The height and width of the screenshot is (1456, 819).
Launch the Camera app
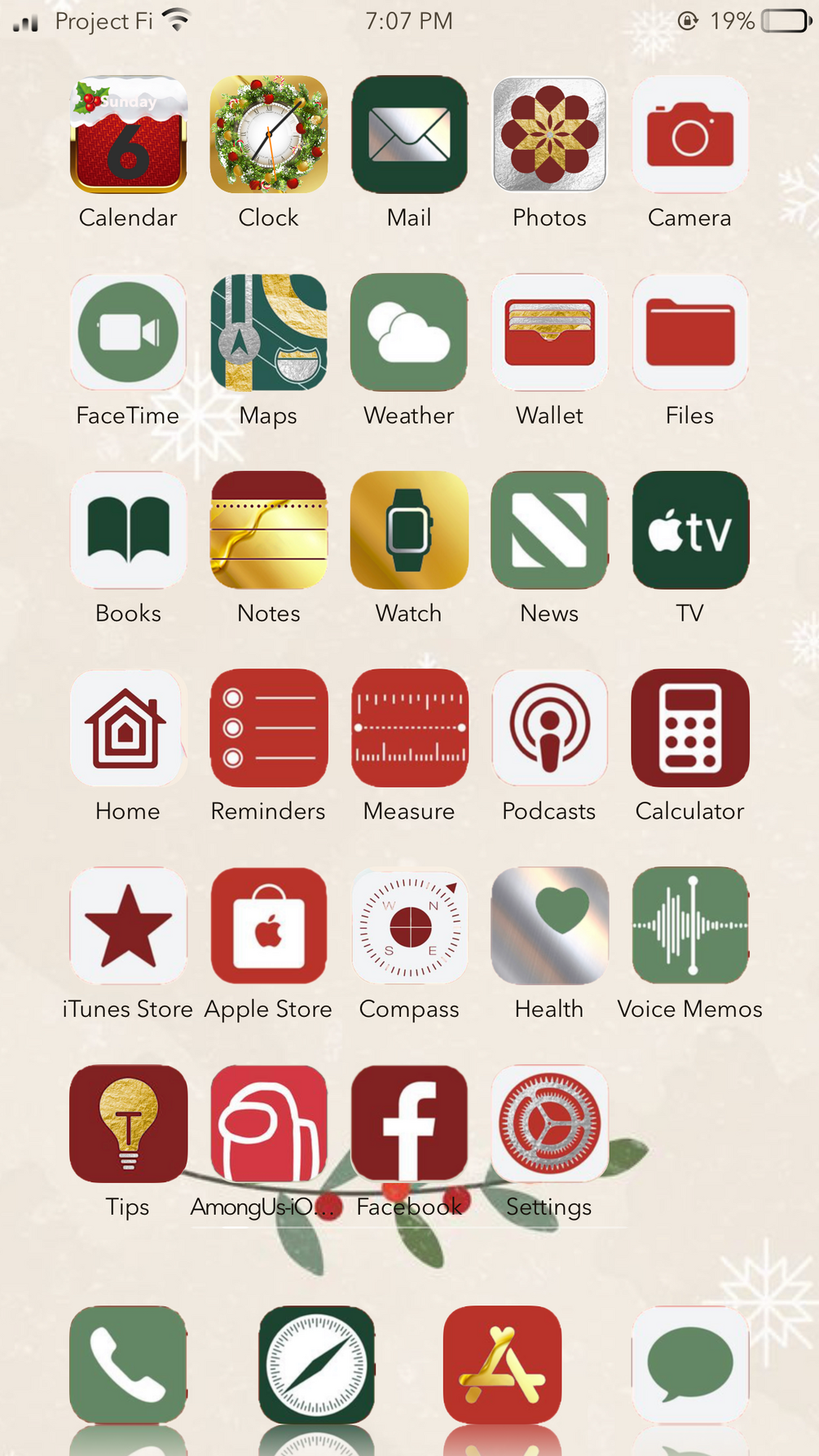(x=689, y=134)
